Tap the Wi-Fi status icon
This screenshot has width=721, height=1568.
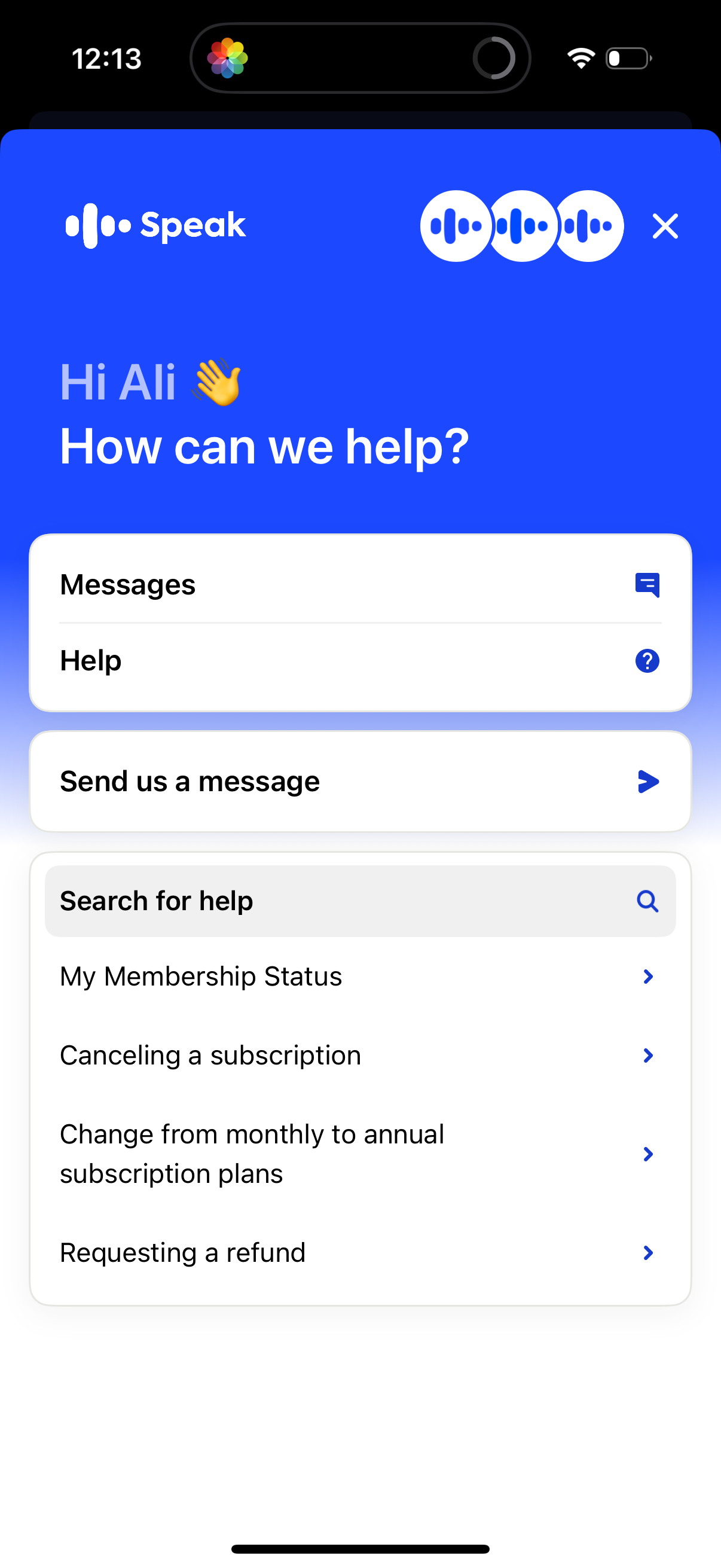579,57
